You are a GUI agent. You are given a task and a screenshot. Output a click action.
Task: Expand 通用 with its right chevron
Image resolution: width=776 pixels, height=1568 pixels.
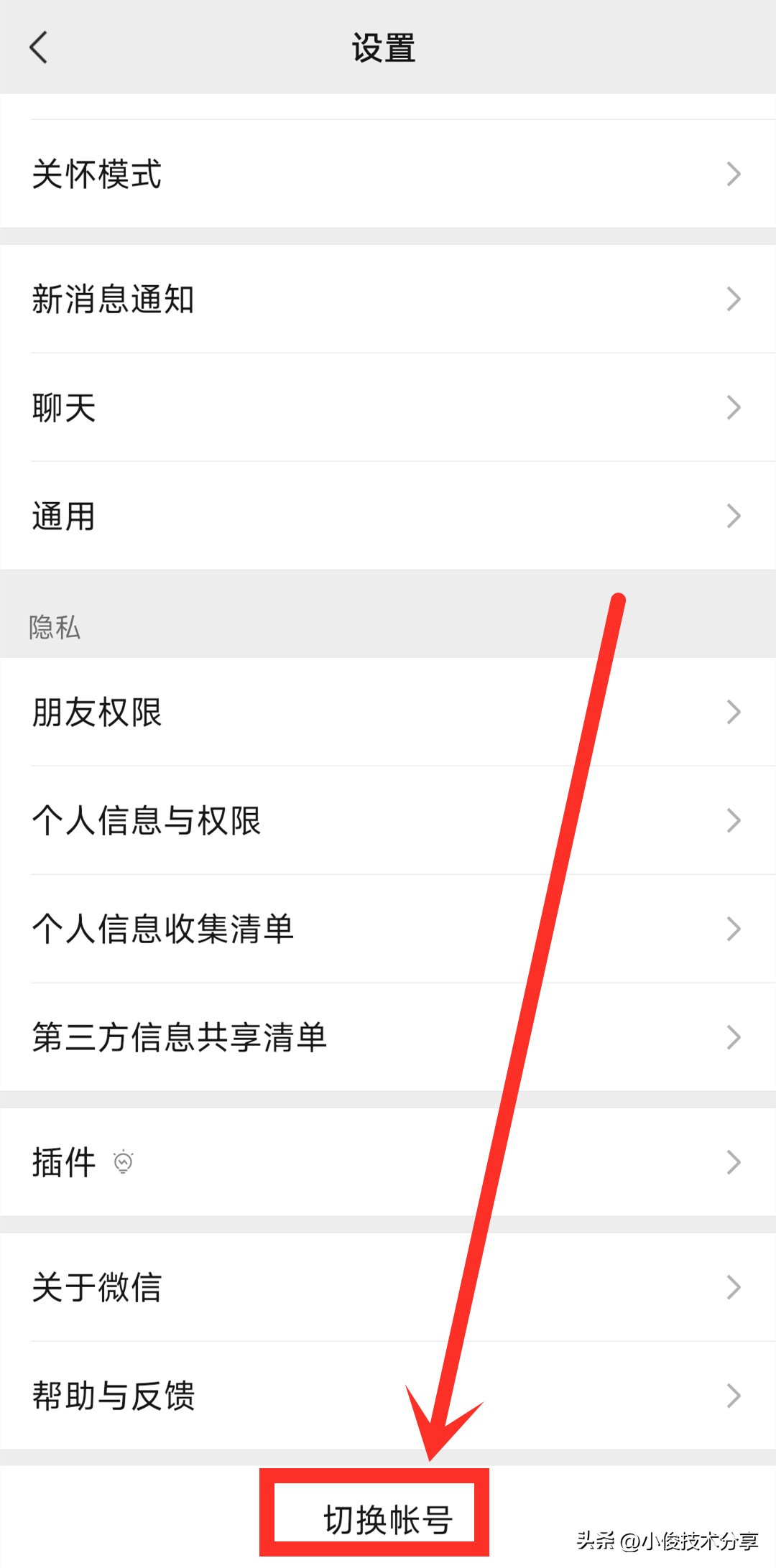coord(734,514)
